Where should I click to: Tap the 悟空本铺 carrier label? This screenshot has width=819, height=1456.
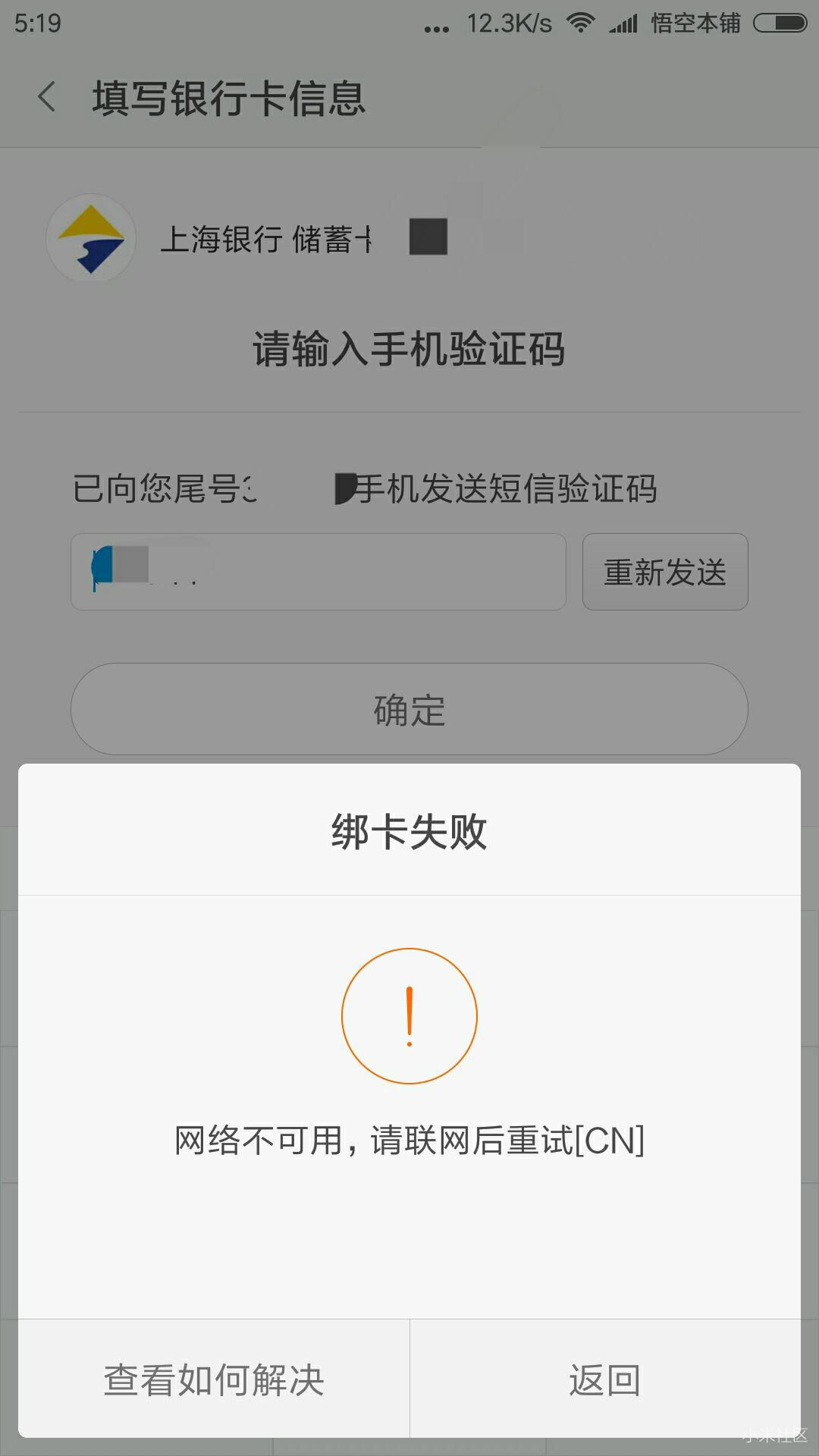pos(696,23)
